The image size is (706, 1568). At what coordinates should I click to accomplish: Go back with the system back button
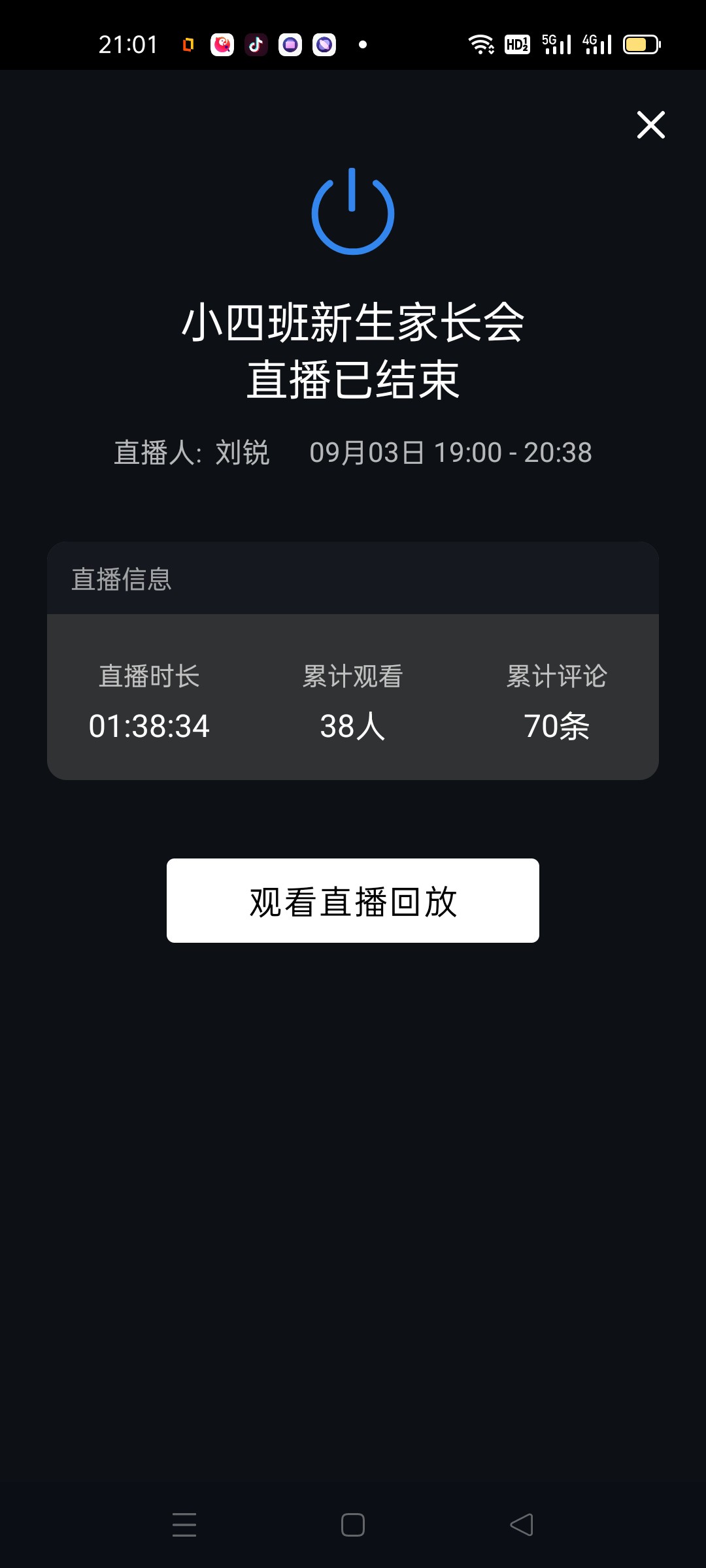[522, 1525]
